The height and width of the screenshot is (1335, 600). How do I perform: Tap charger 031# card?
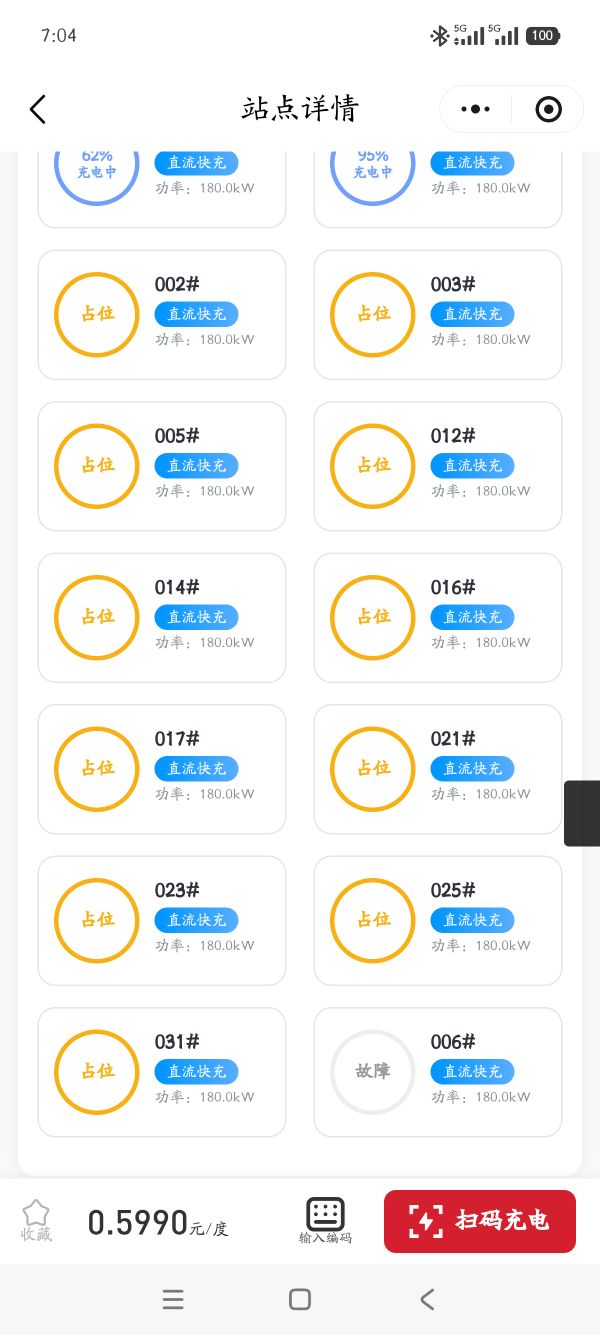coord(162,1072)
